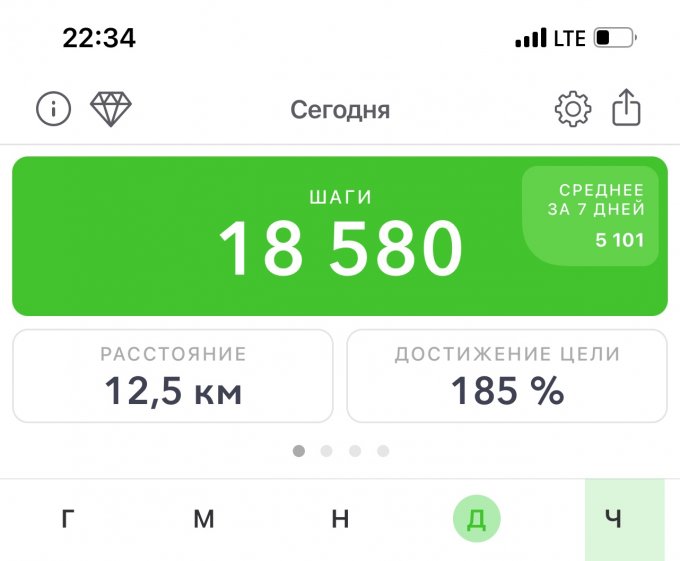
Task: Open the Достижение цели card
Action: click(507, 376)
